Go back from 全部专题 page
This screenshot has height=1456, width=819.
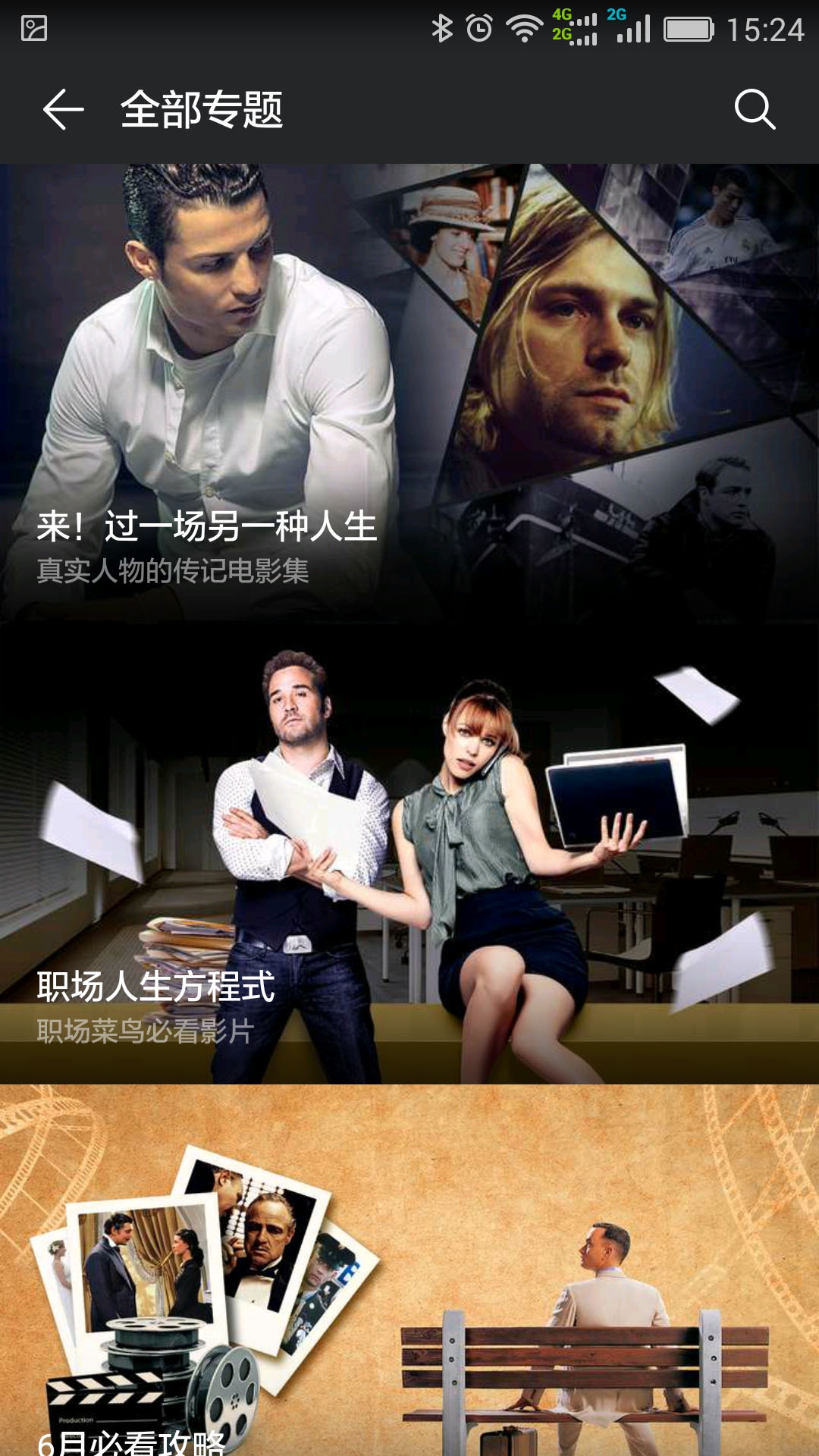tap(63, 110)
